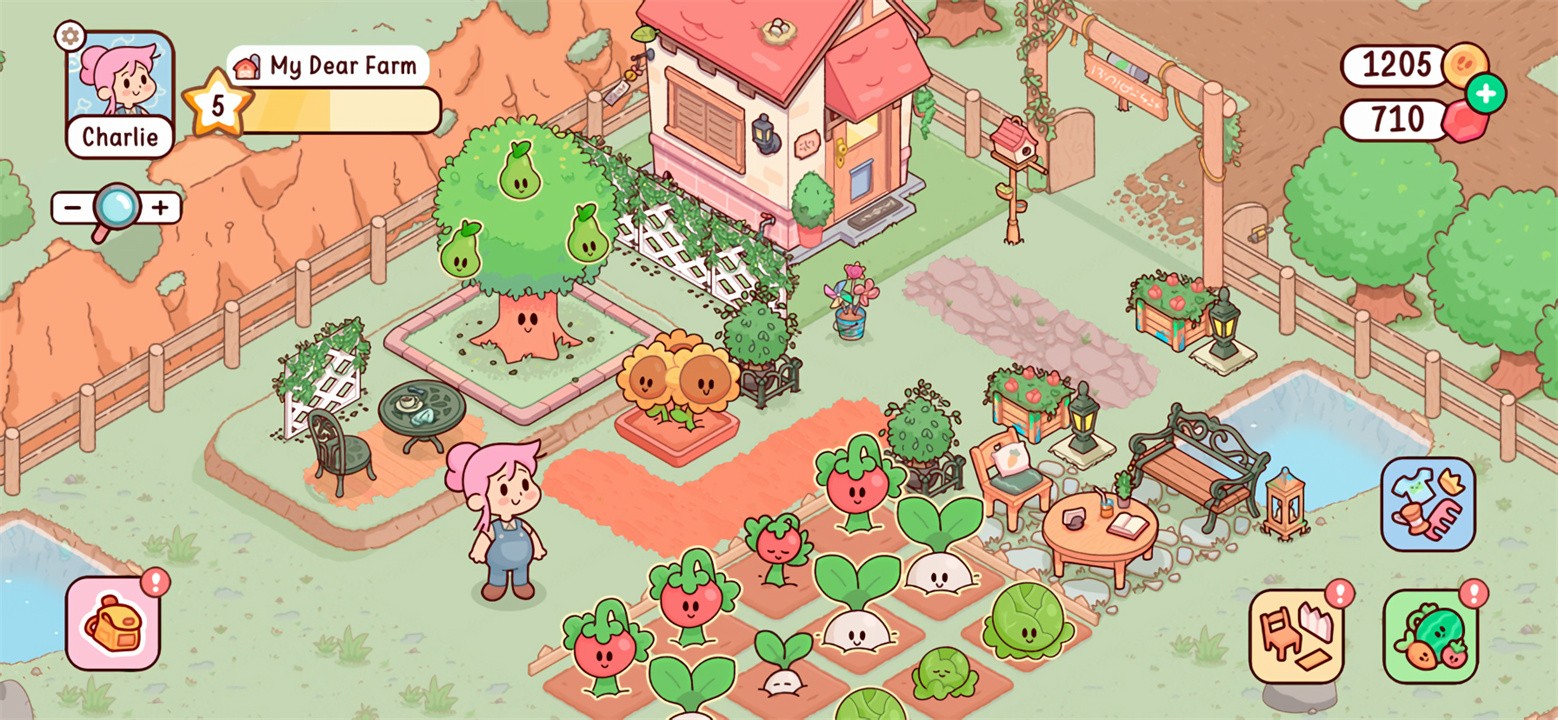
Task: Zoom in with the plus button
Action: pos(161,209)
